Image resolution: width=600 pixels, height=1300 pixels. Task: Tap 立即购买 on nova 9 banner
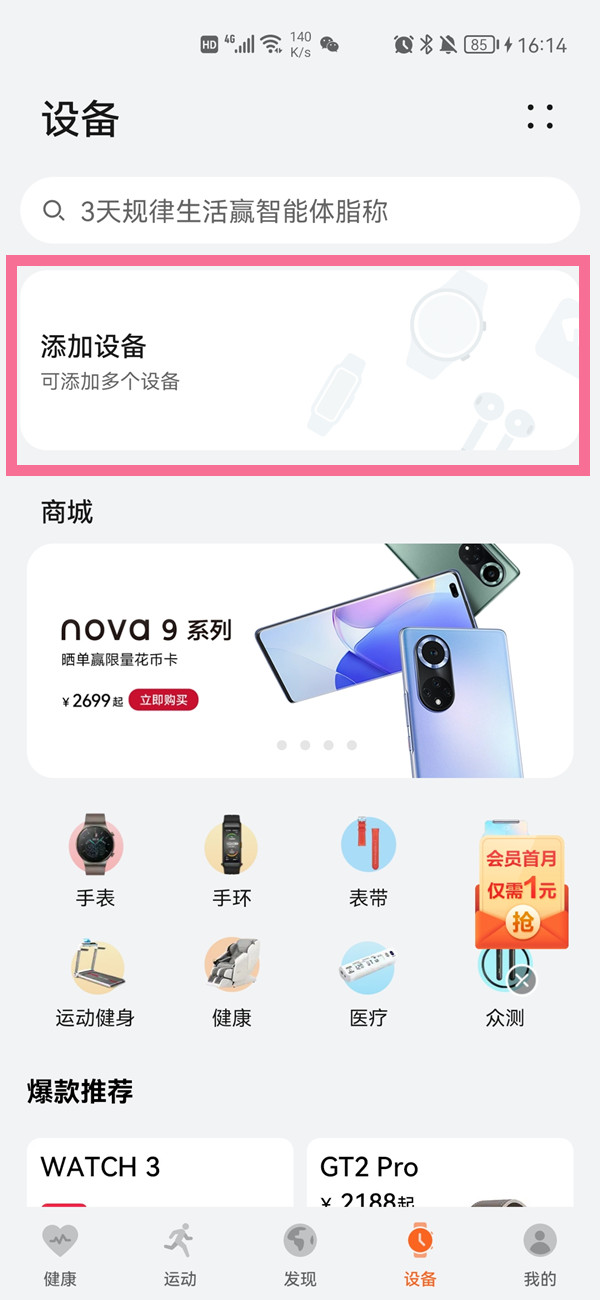pyautogui.click(x=163, y=700)
